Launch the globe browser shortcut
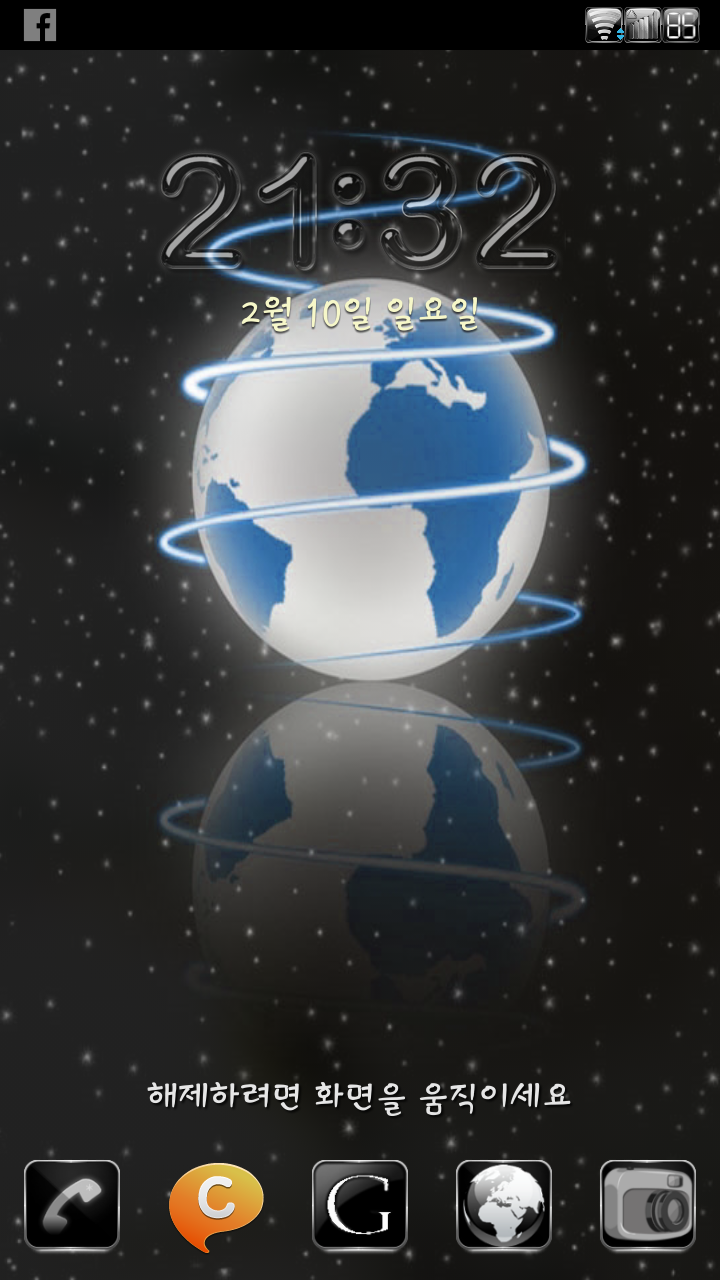 (504, 1205)
